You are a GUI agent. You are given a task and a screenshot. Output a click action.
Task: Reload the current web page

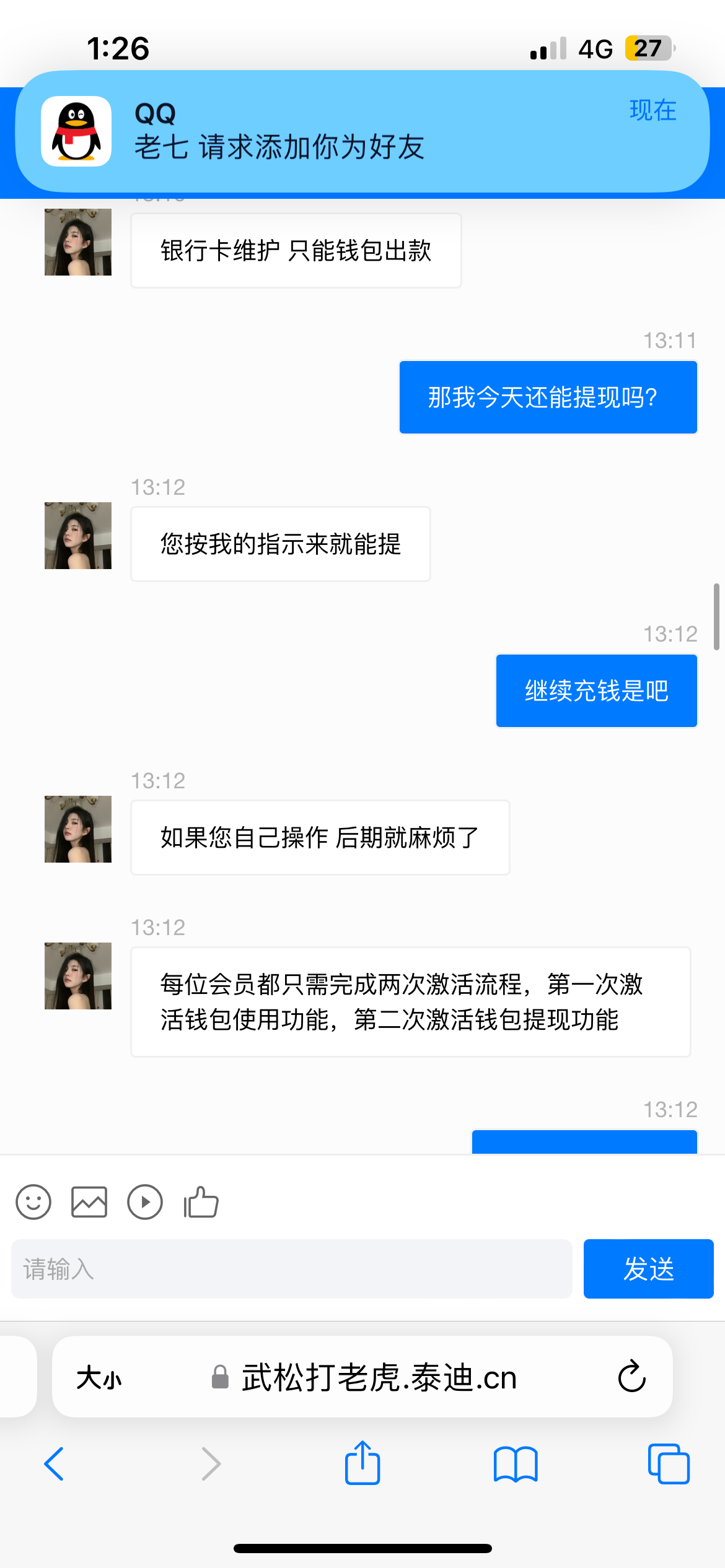631,1377
